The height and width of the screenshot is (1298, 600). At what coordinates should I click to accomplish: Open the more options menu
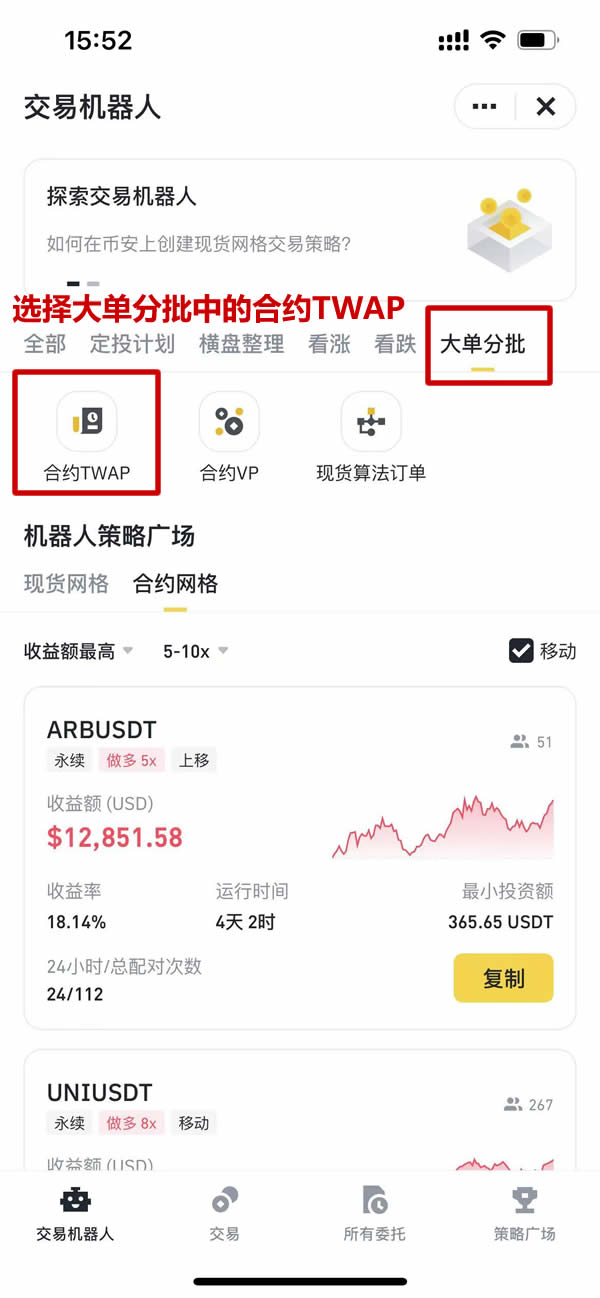(x=485, y=107)
